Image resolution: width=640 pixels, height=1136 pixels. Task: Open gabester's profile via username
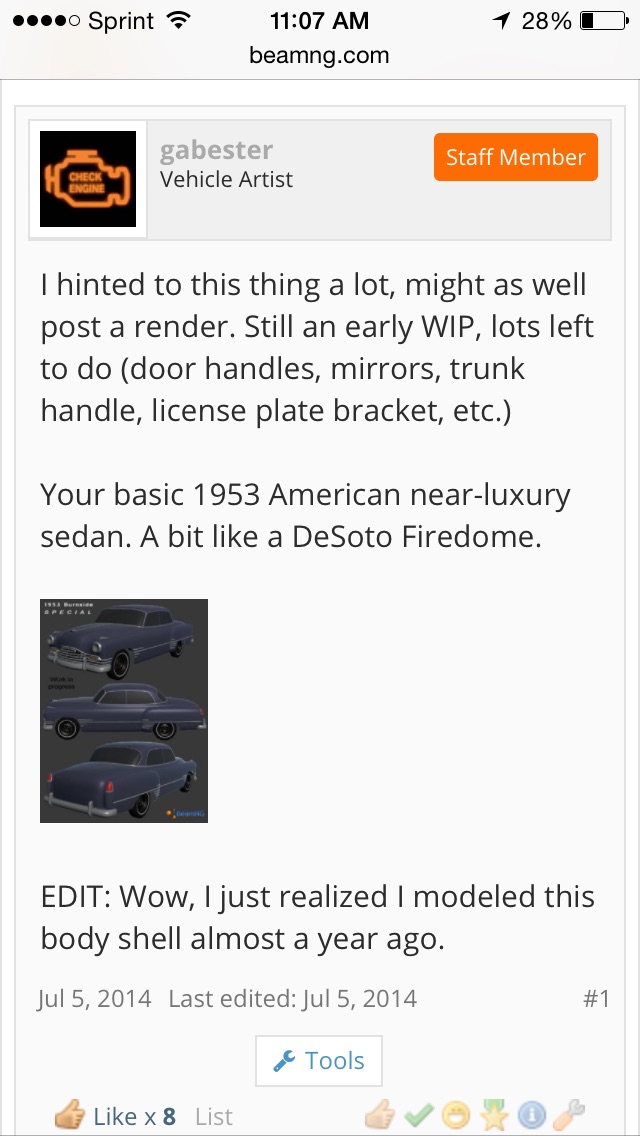click(x=216, y=150)
